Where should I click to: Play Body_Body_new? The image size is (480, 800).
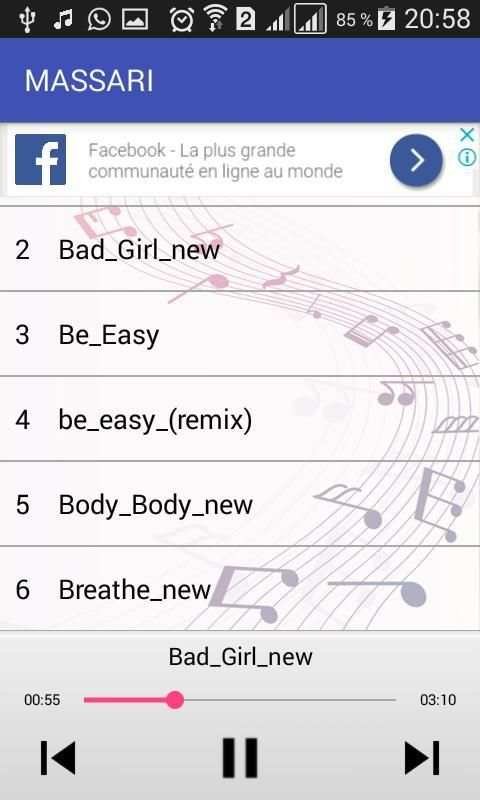tap(240, 504)
